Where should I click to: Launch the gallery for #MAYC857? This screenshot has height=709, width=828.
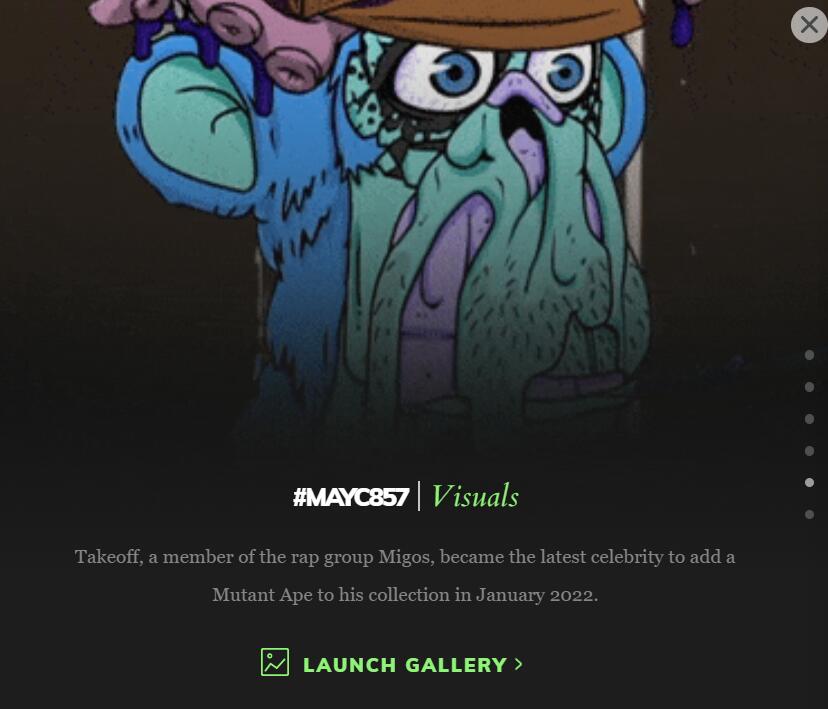(392, 664)
